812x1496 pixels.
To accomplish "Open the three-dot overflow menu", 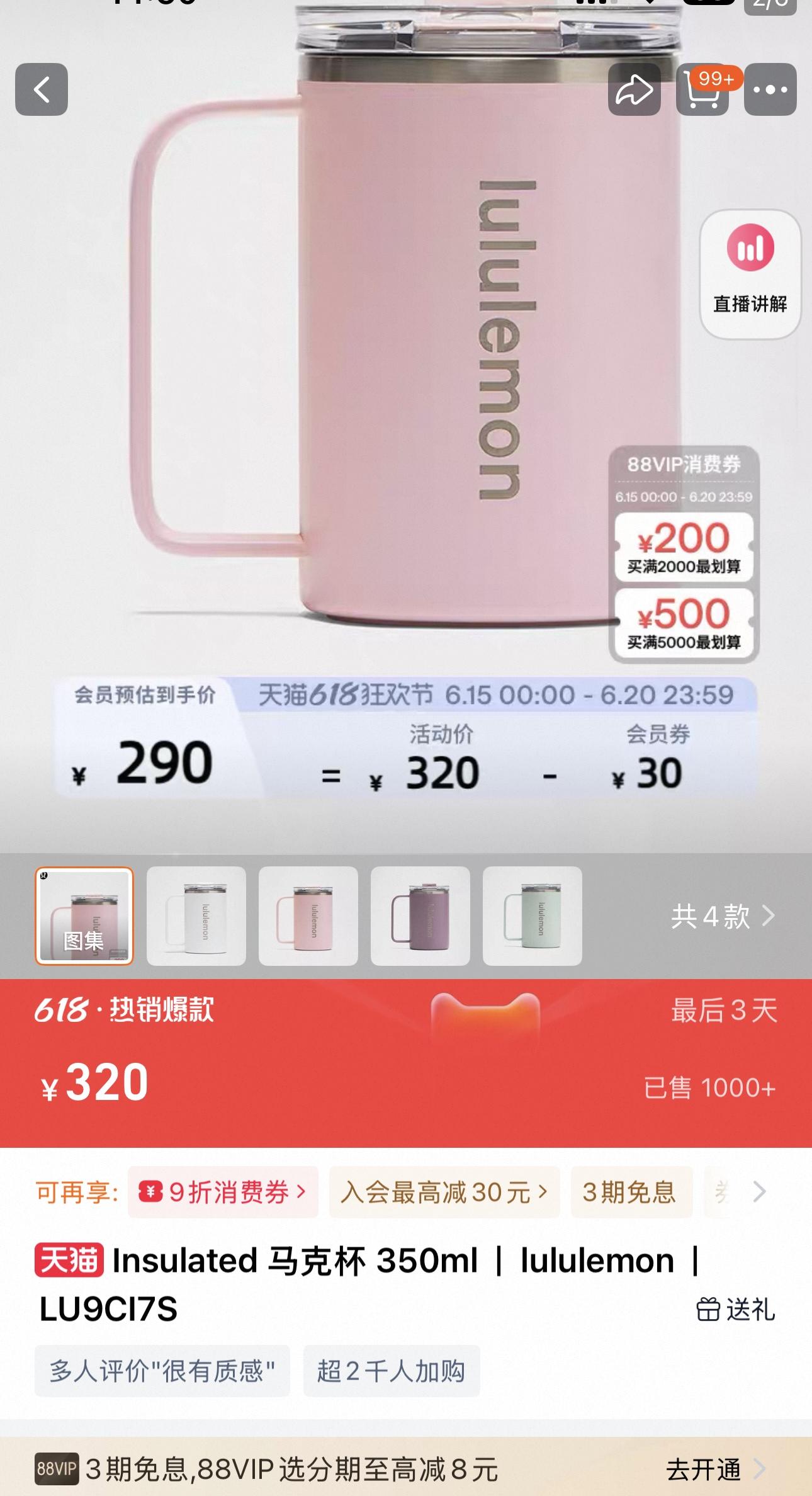I will coord(770,89).
